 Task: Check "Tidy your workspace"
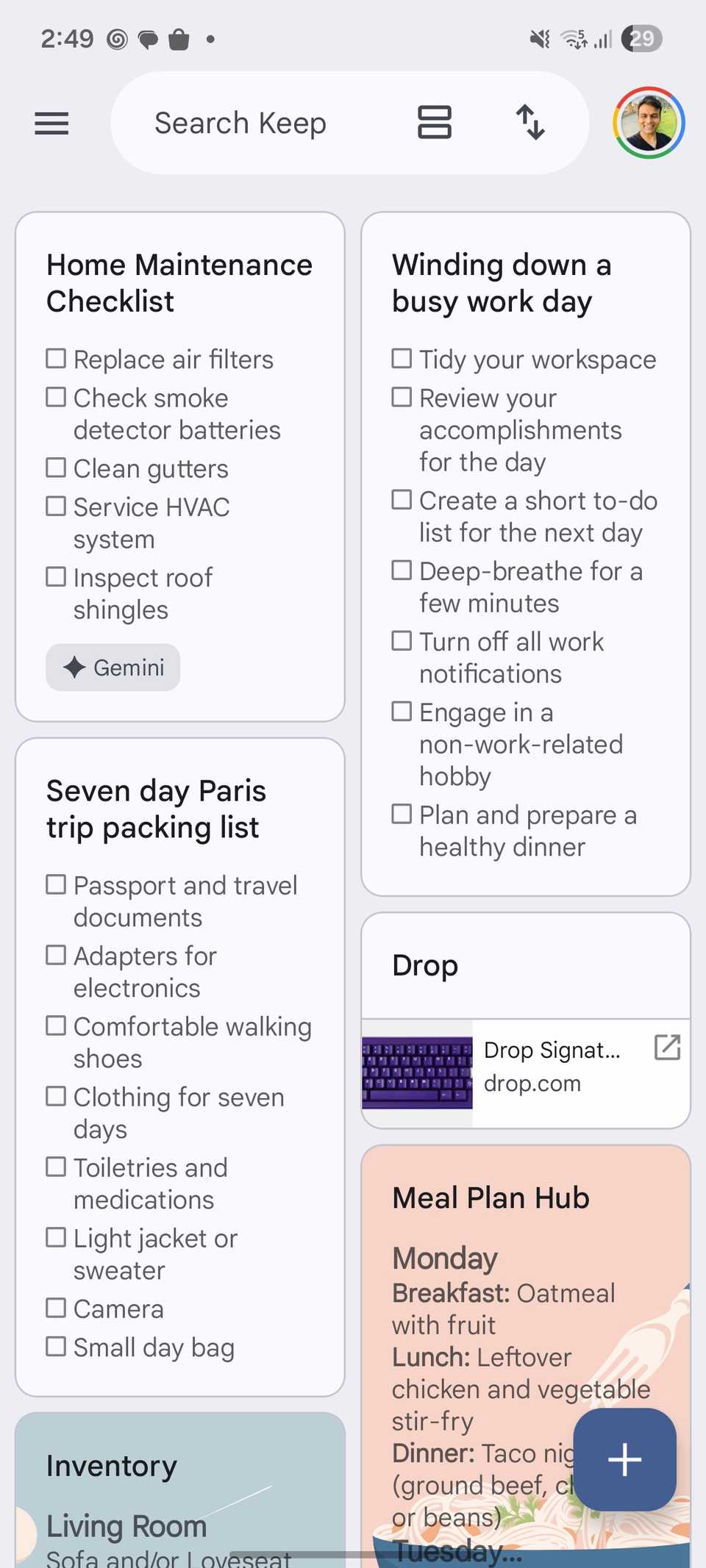pyautogui.click(x=402, y=358)
